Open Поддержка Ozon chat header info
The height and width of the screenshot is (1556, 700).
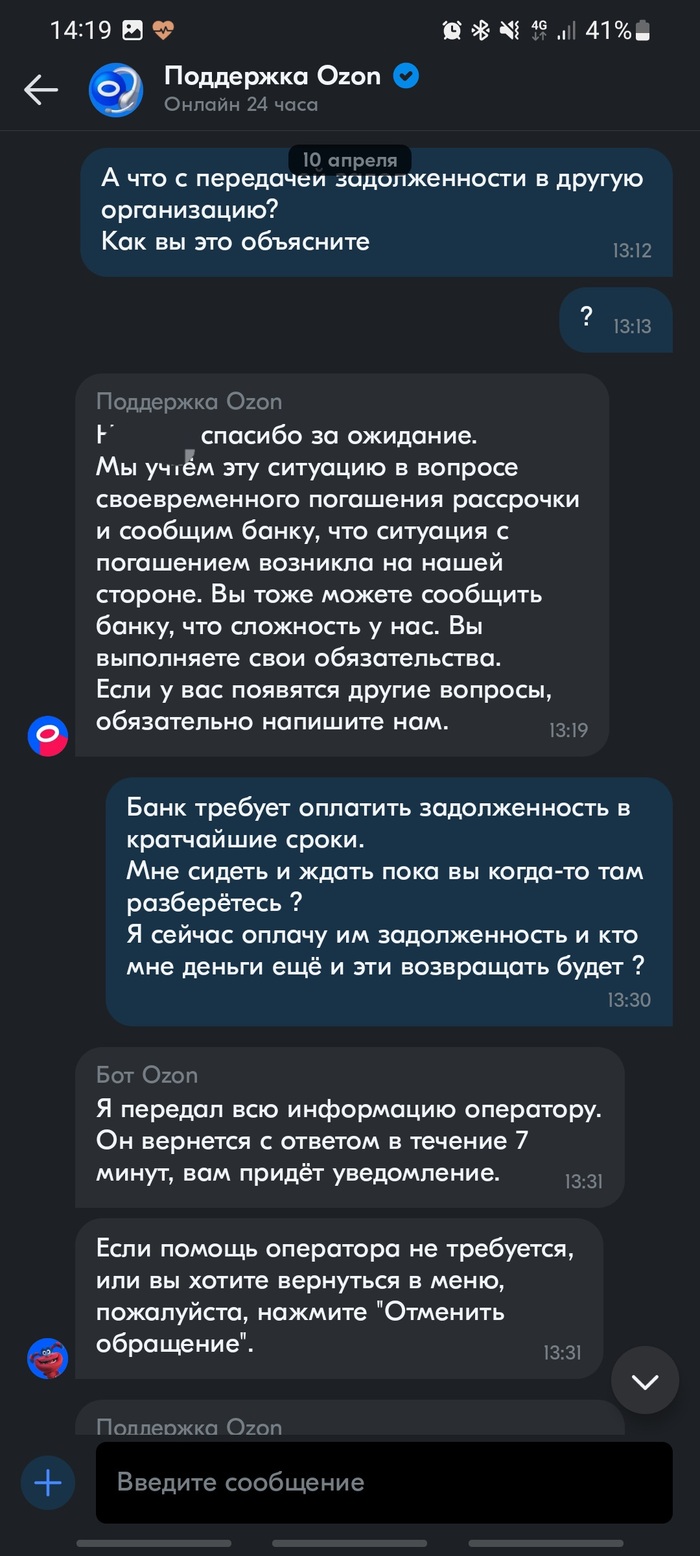pos(272,88)
